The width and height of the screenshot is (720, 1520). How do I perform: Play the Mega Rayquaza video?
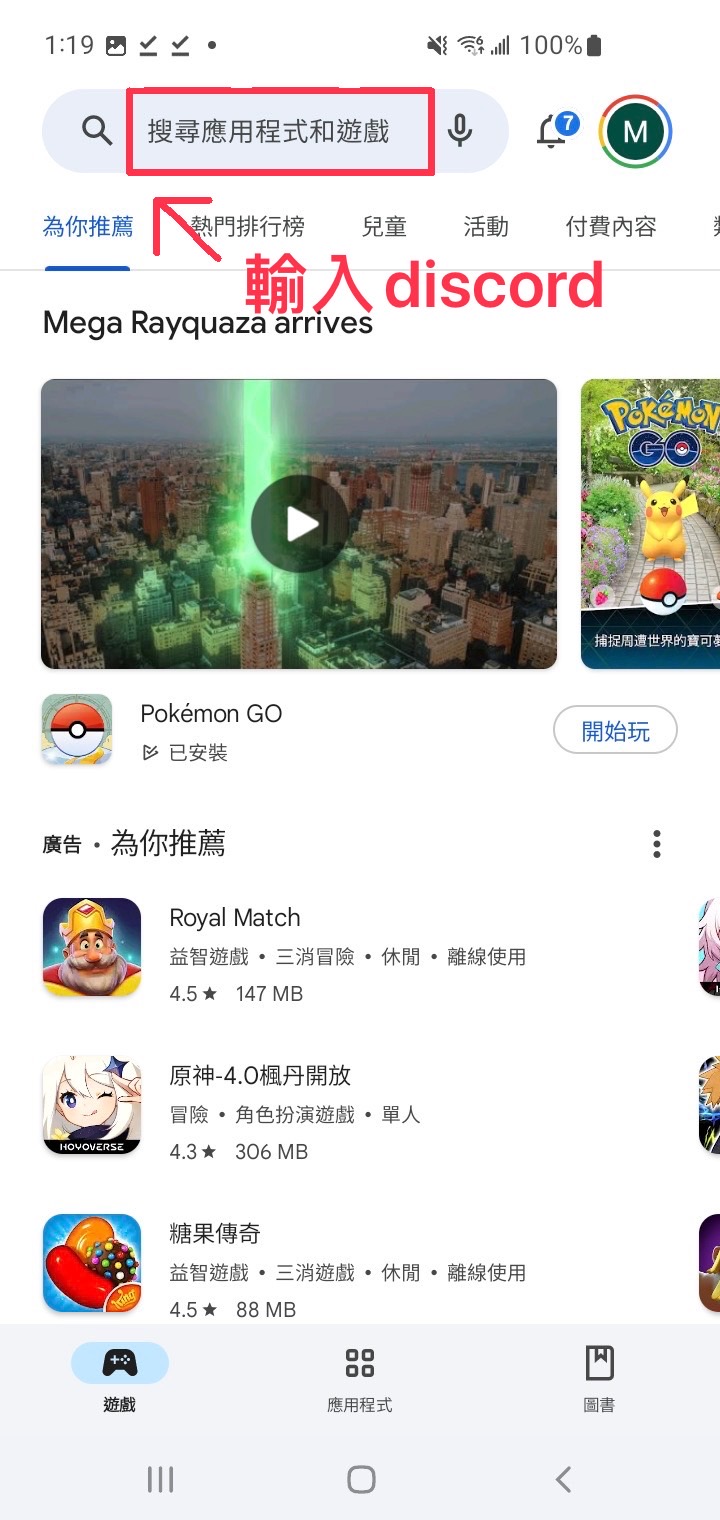tap(299, 524)
